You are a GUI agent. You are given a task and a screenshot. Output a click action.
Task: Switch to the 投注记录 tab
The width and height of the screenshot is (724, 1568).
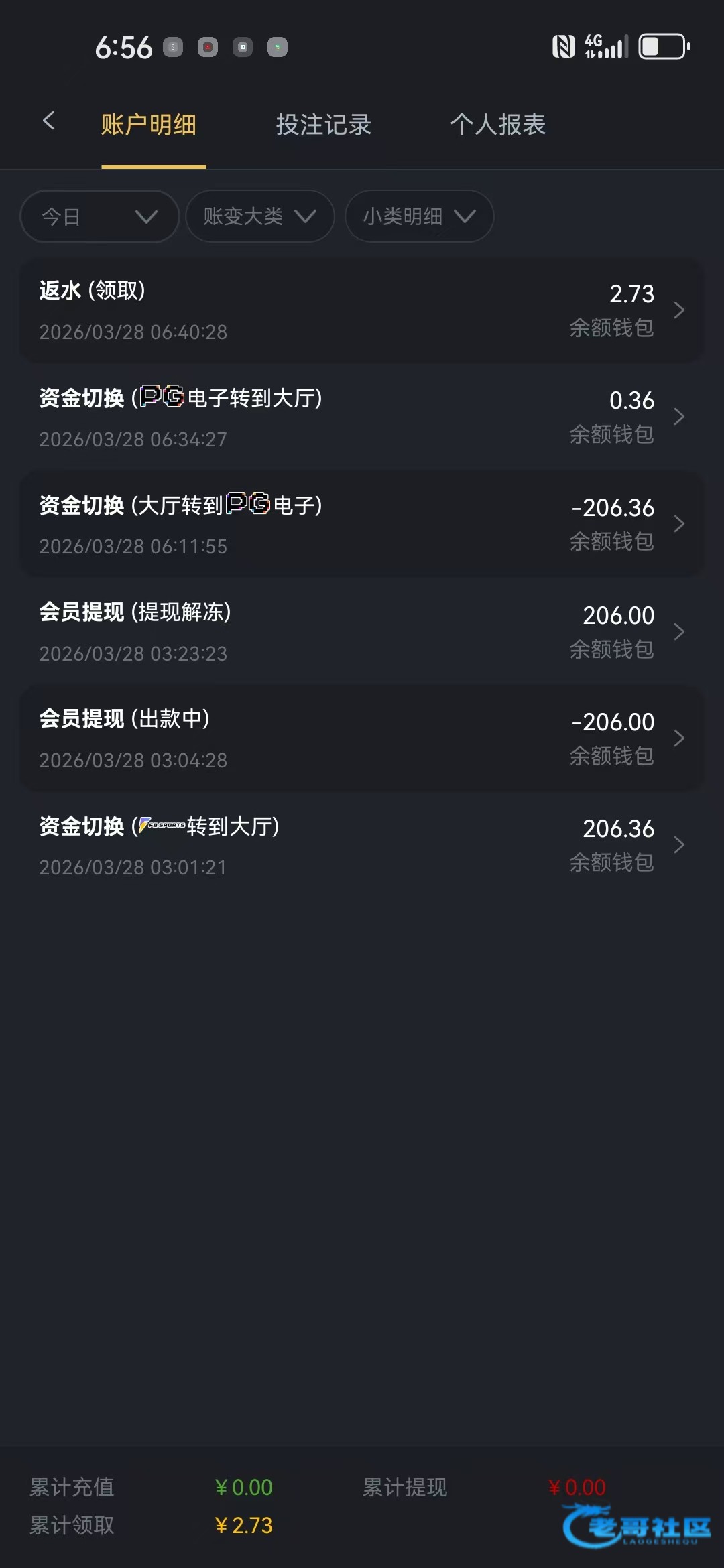pos(323,125)
